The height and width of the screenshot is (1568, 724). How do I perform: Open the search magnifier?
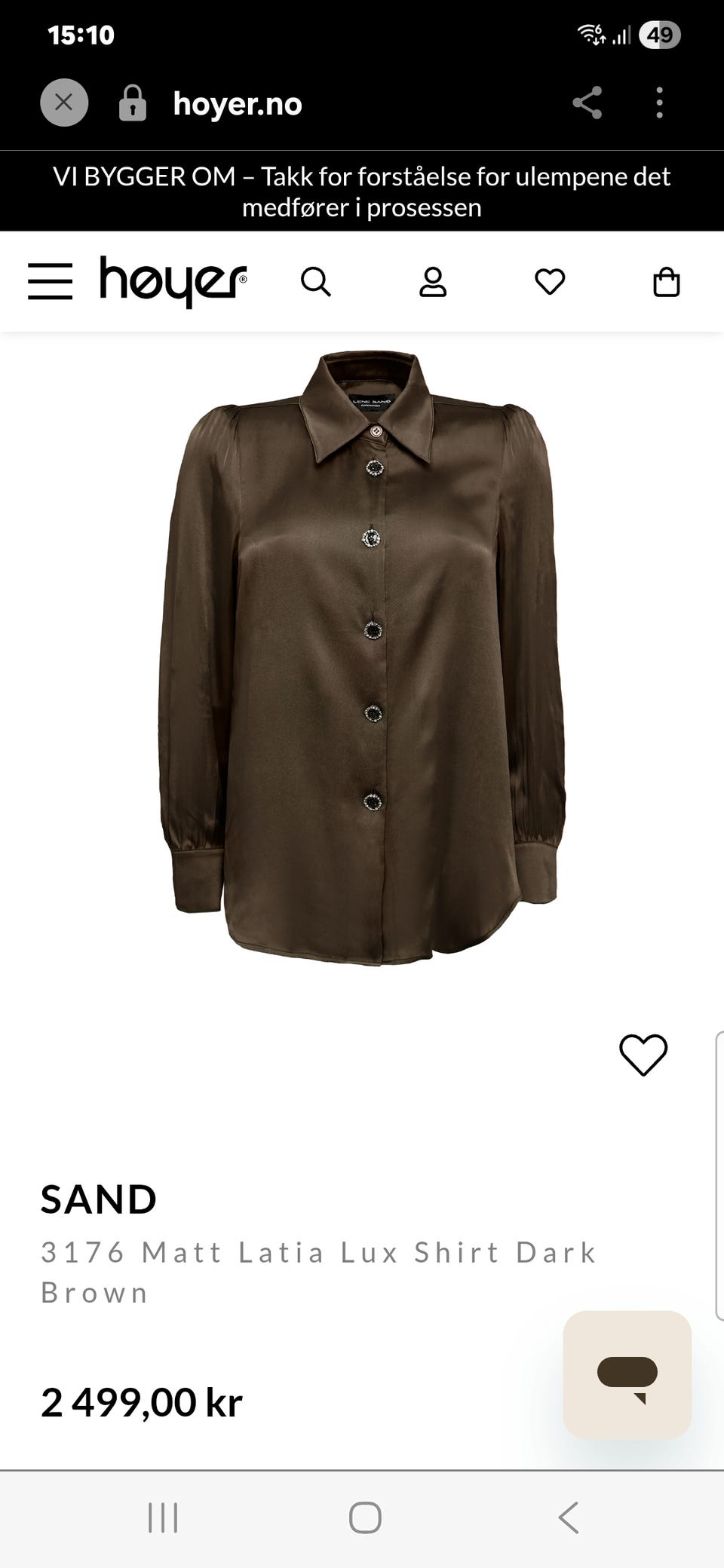[x=315, y=283]
